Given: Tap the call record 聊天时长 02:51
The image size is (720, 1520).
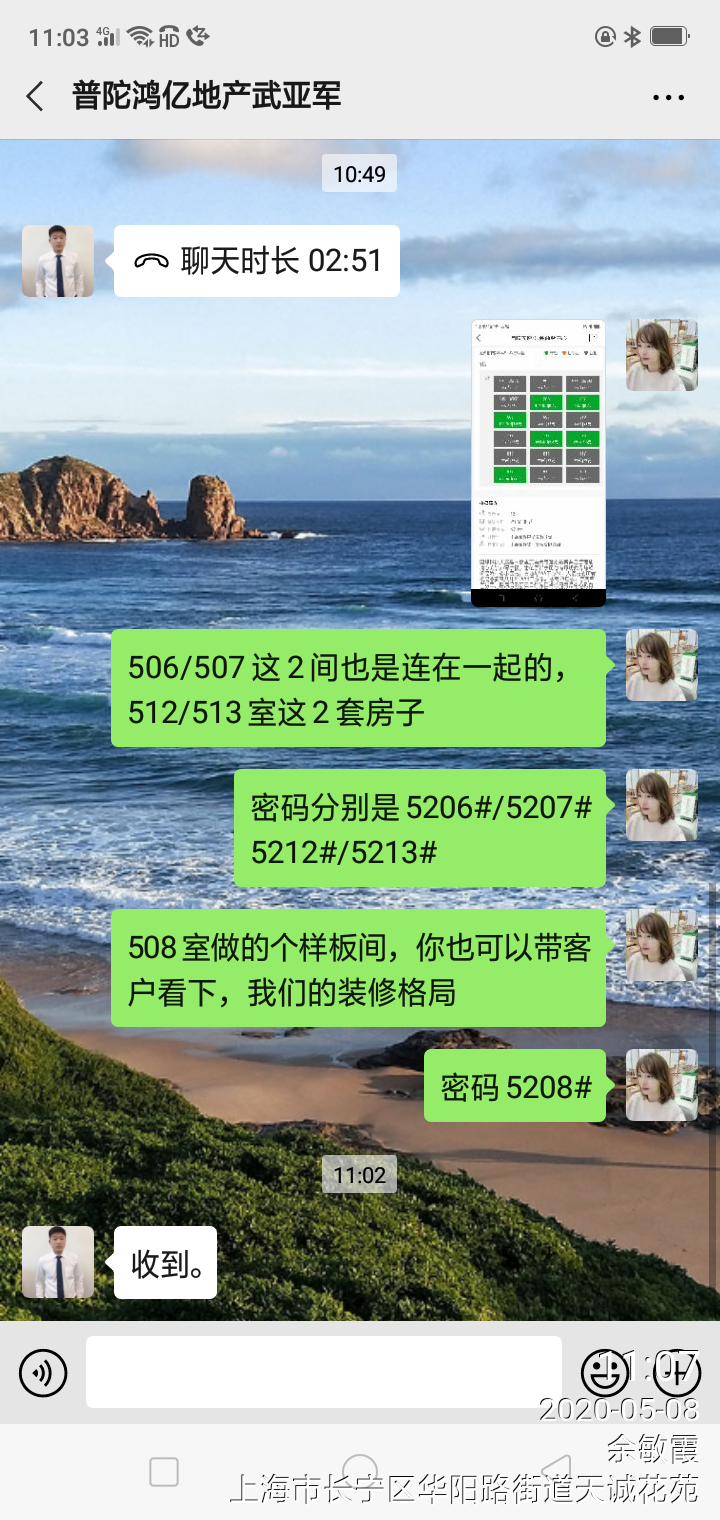Looking at the screenshot, I should pos(257,261).
